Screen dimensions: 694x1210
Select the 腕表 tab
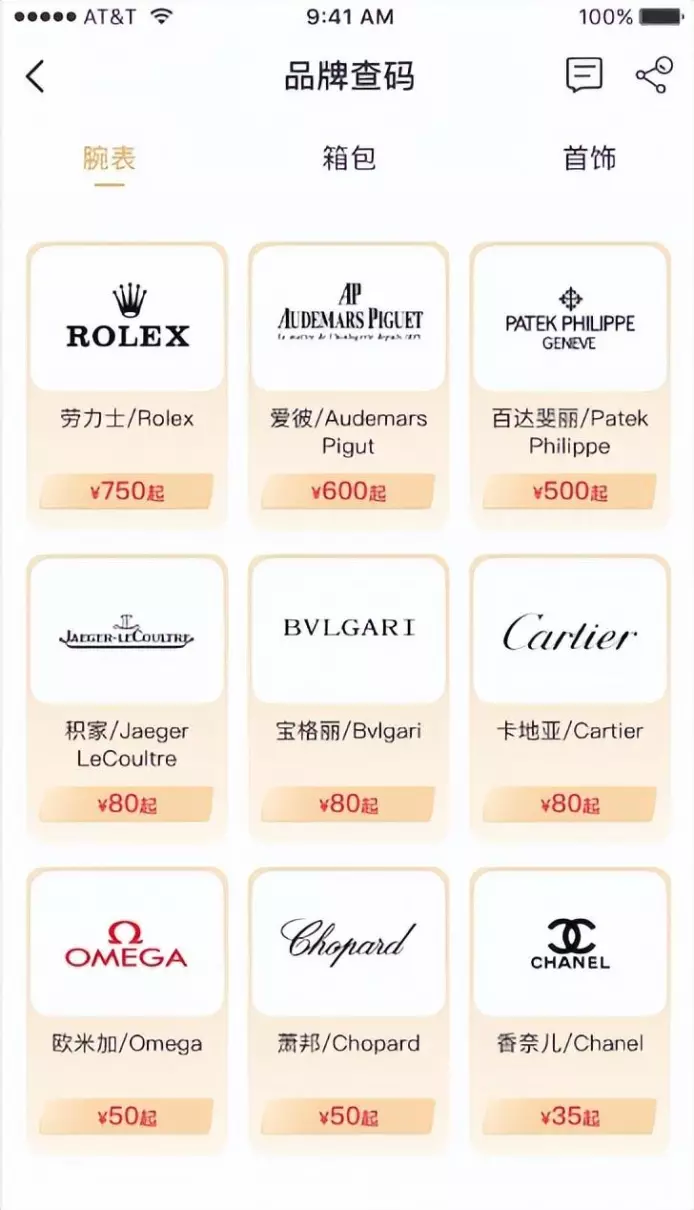pos(109,158)
